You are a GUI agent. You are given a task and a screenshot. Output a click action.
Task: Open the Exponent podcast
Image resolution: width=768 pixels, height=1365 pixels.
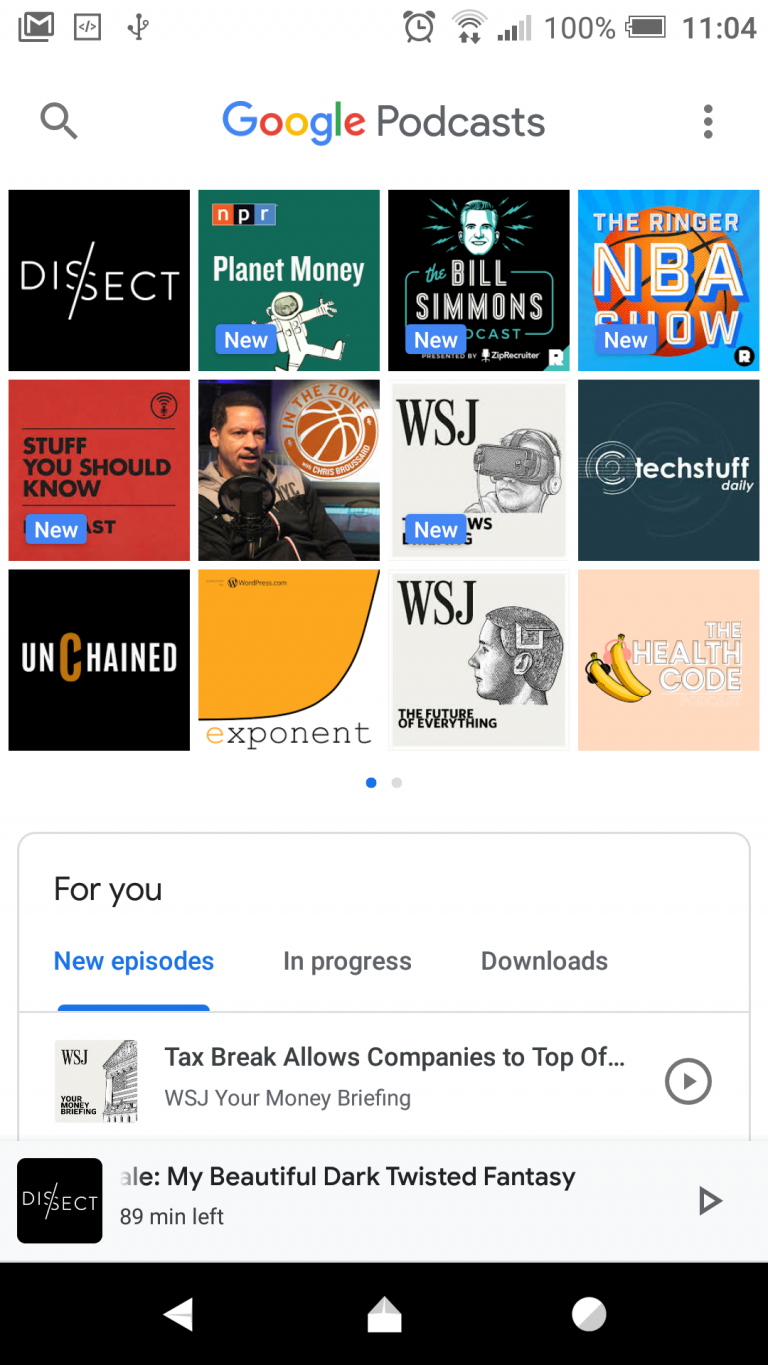pyautogui.click(x=288, y=659)
